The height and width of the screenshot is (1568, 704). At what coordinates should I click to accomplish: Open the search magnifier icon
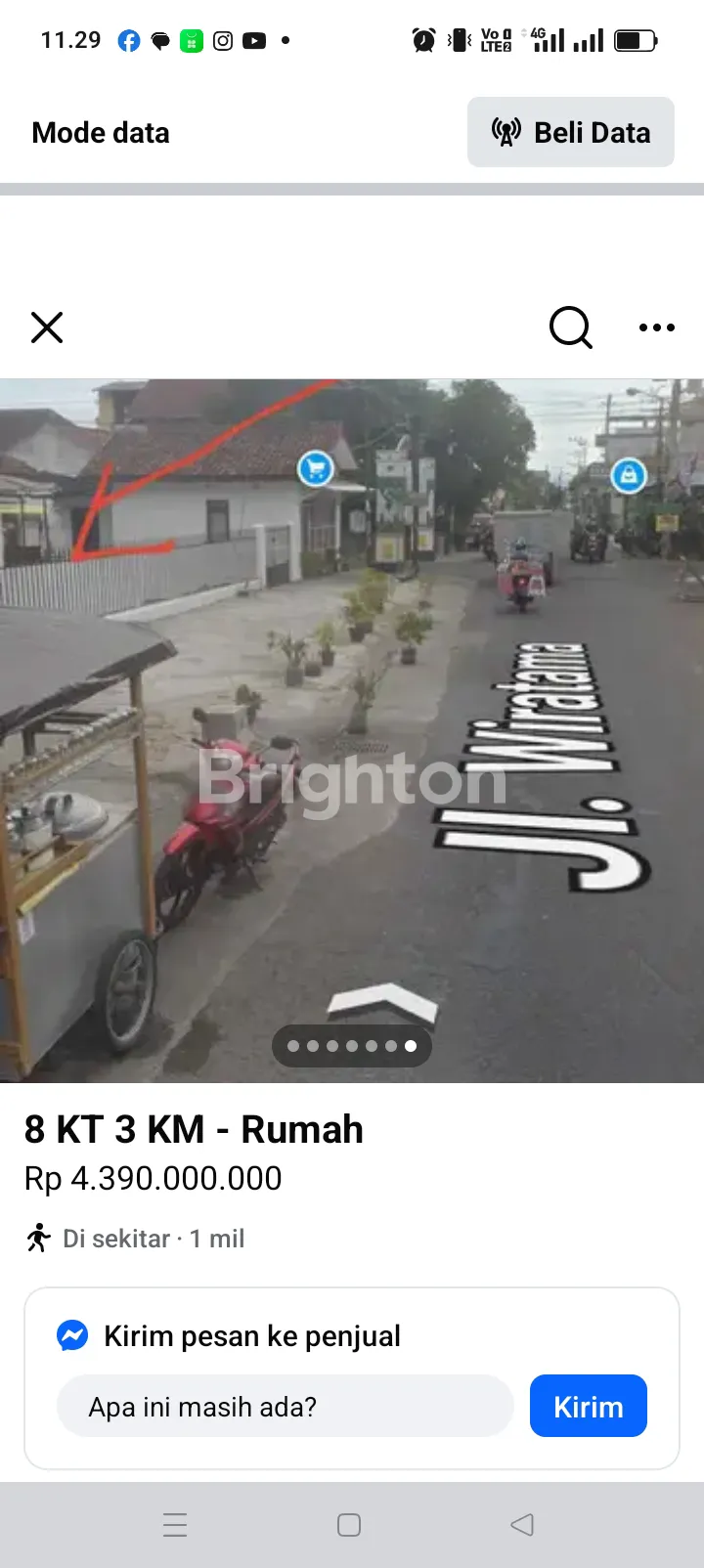click(x=570, y=327)
